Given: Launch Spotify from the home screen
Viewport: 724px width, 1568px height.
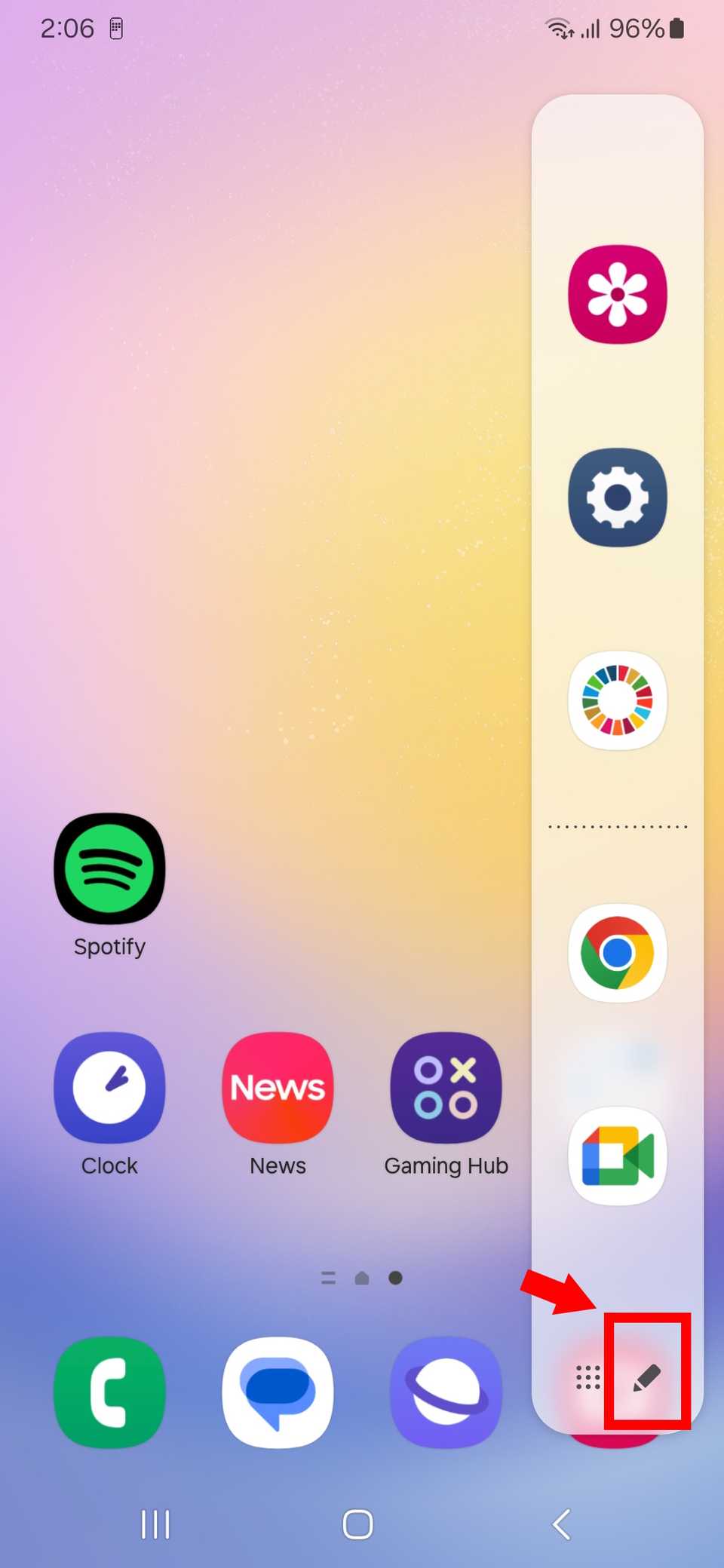Looking at the screenshot, I should (109, 868).
